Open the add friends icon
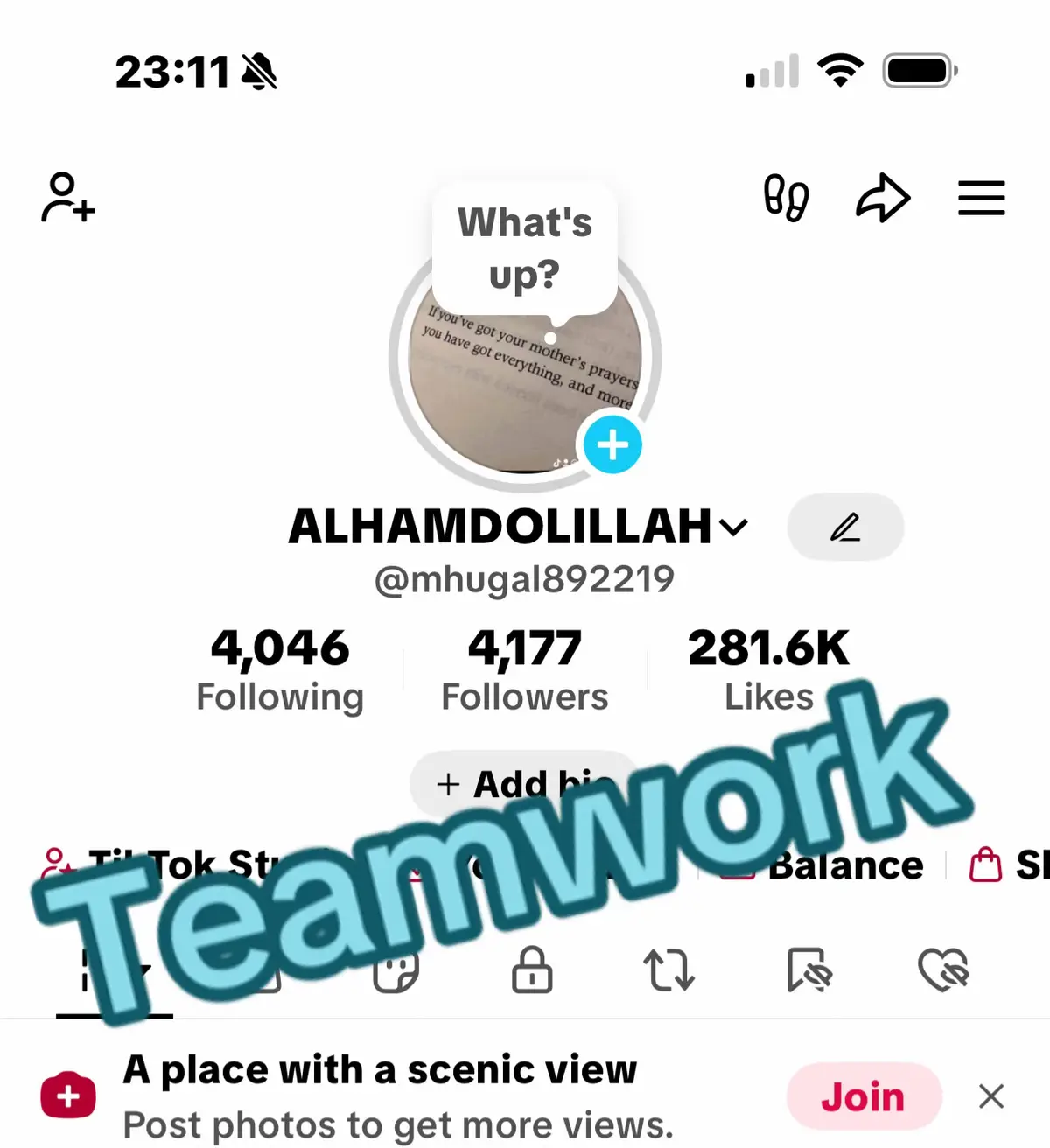Screen dimensions: 1050x1148 point(67,198)
